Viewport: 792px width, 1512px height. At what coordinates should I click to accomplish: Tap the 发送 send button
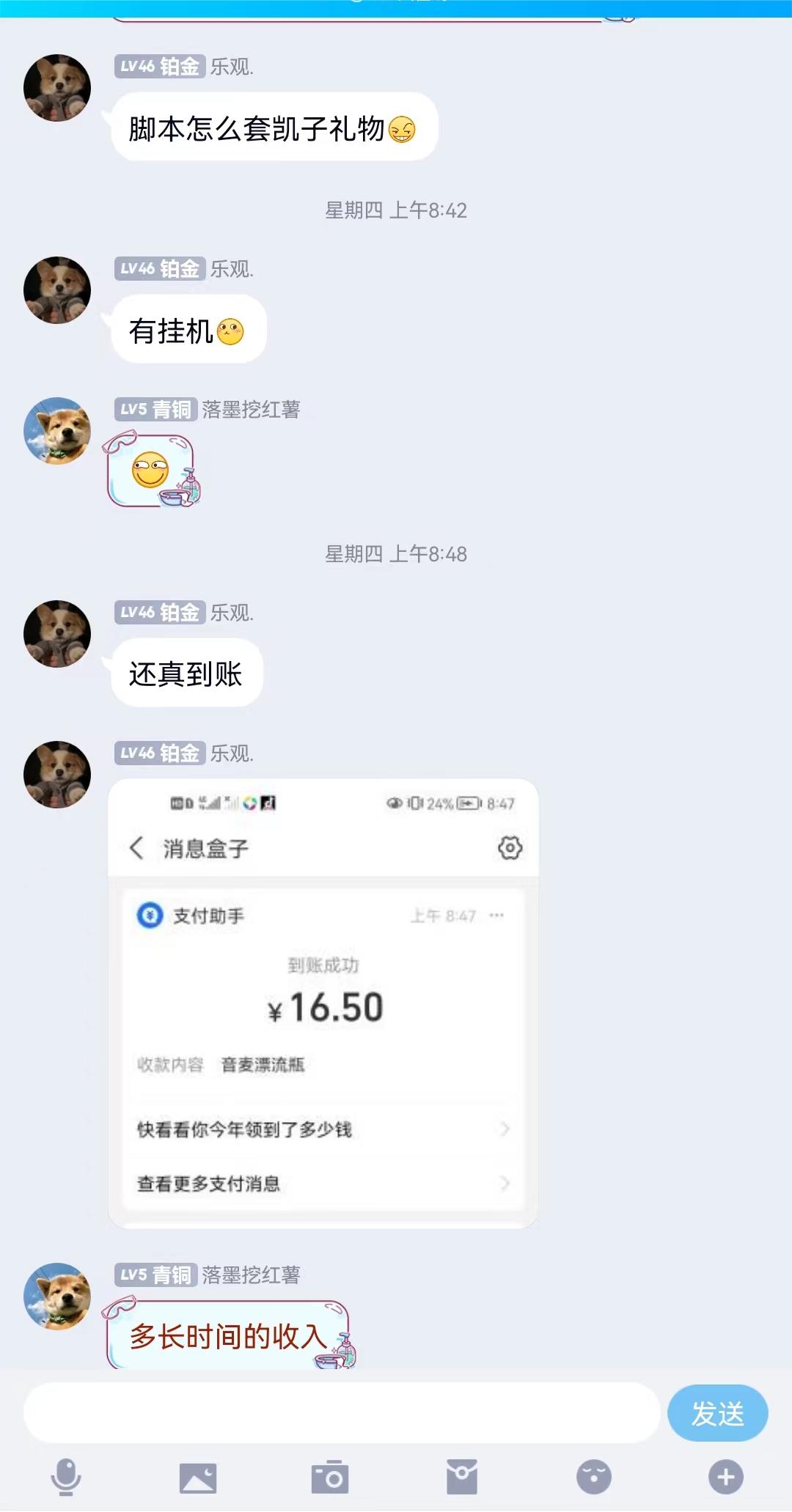(x=717, y=1413)
